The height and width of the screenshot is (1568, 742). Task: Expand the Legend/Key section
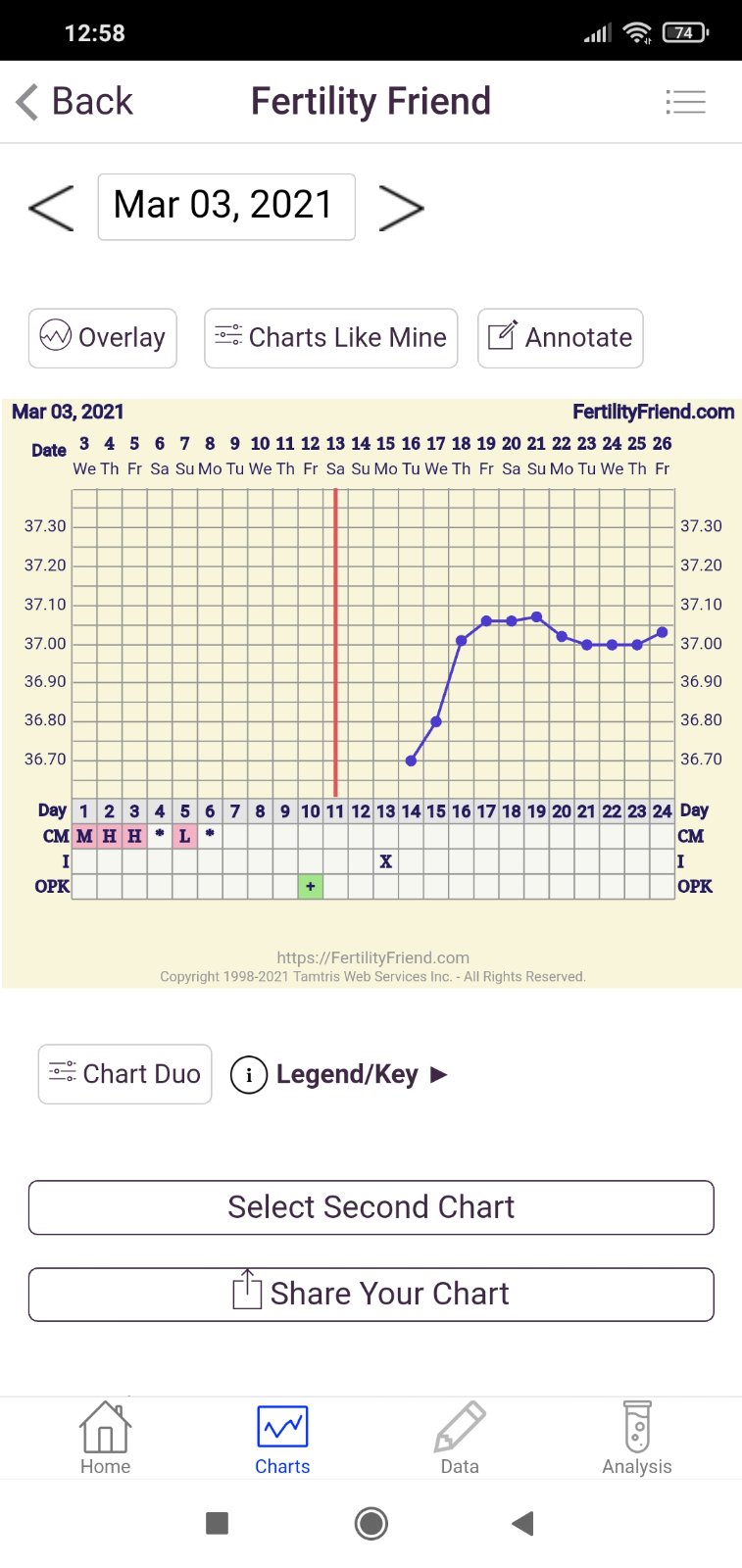click(339, 1074)
